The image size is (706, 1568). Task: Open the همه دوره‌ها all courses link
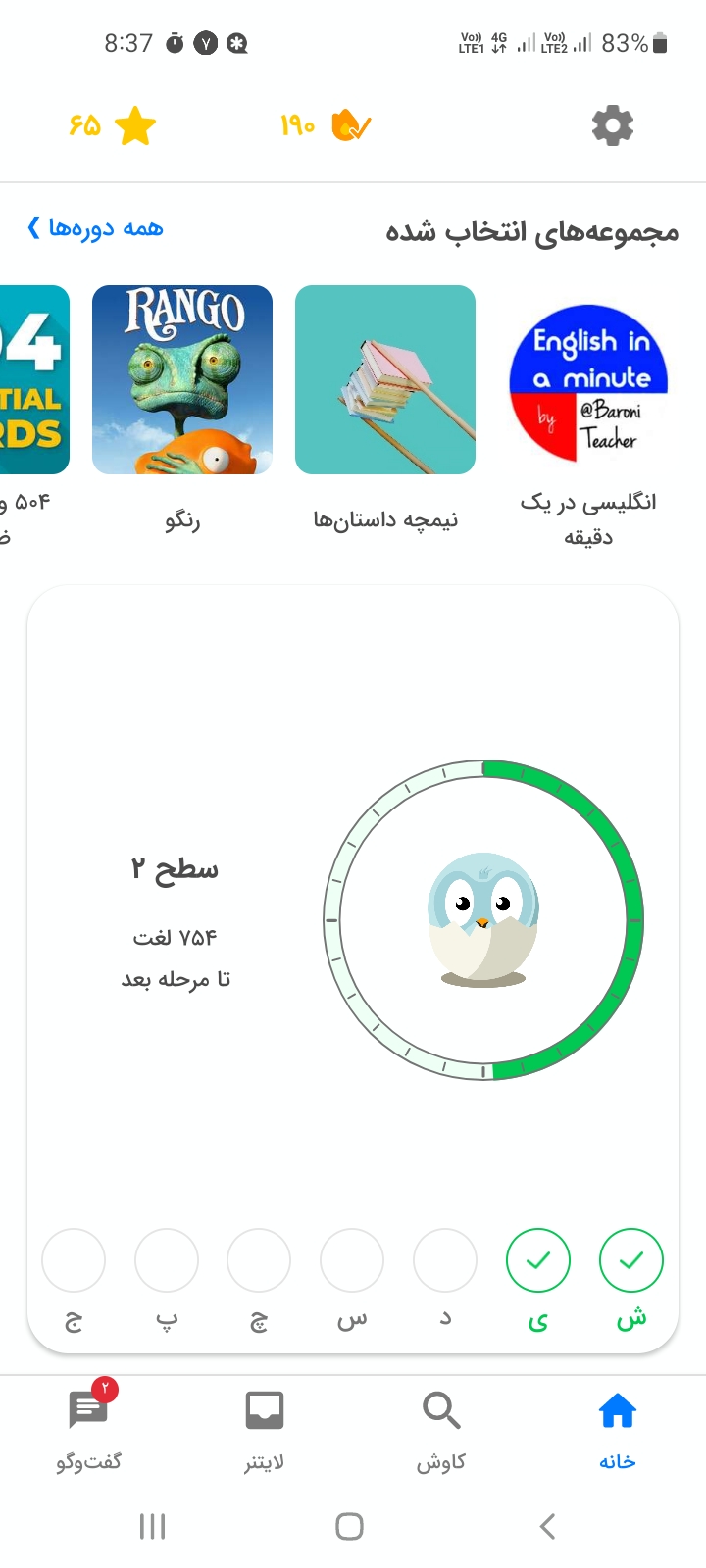(95, 228)
